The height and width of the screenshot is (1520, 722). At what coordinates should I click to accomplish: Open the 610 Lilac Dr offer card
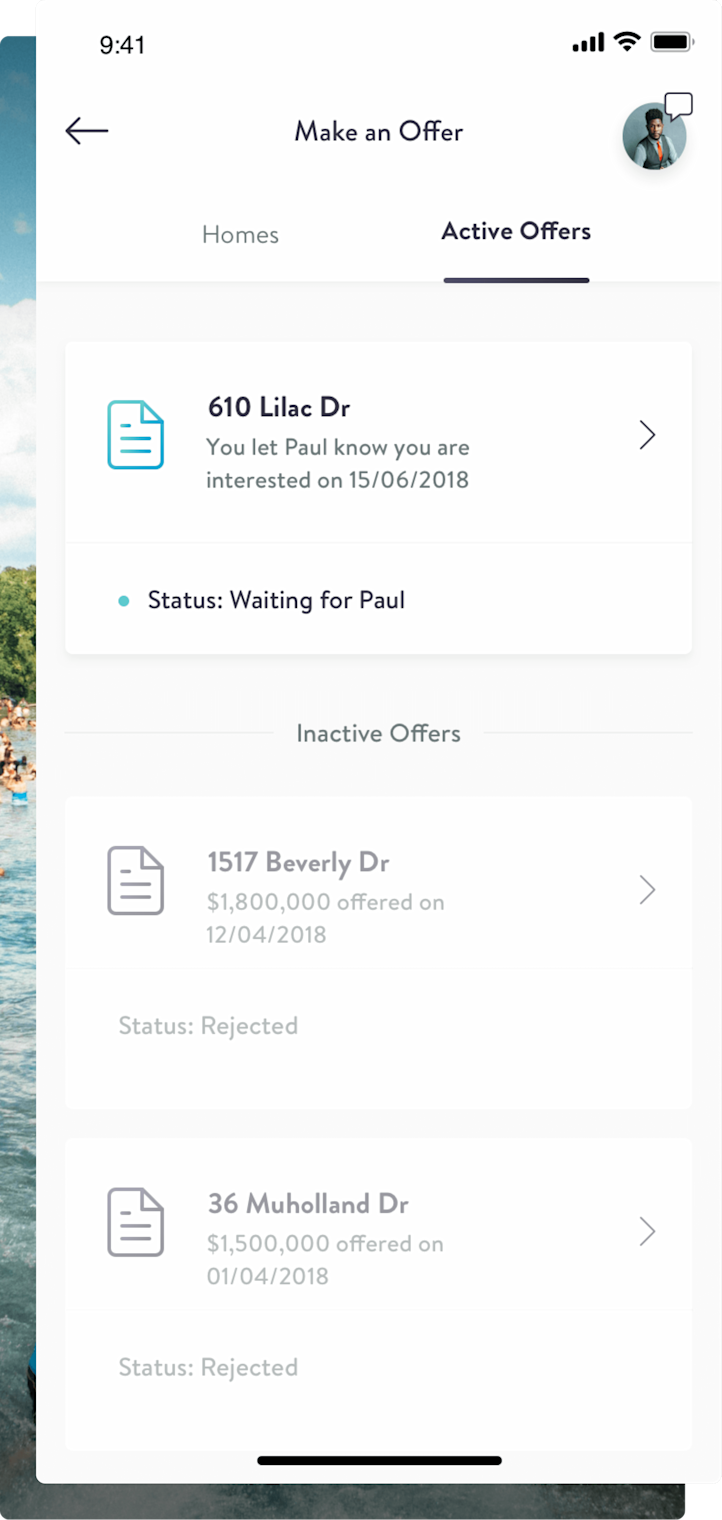tap(378, 442)
